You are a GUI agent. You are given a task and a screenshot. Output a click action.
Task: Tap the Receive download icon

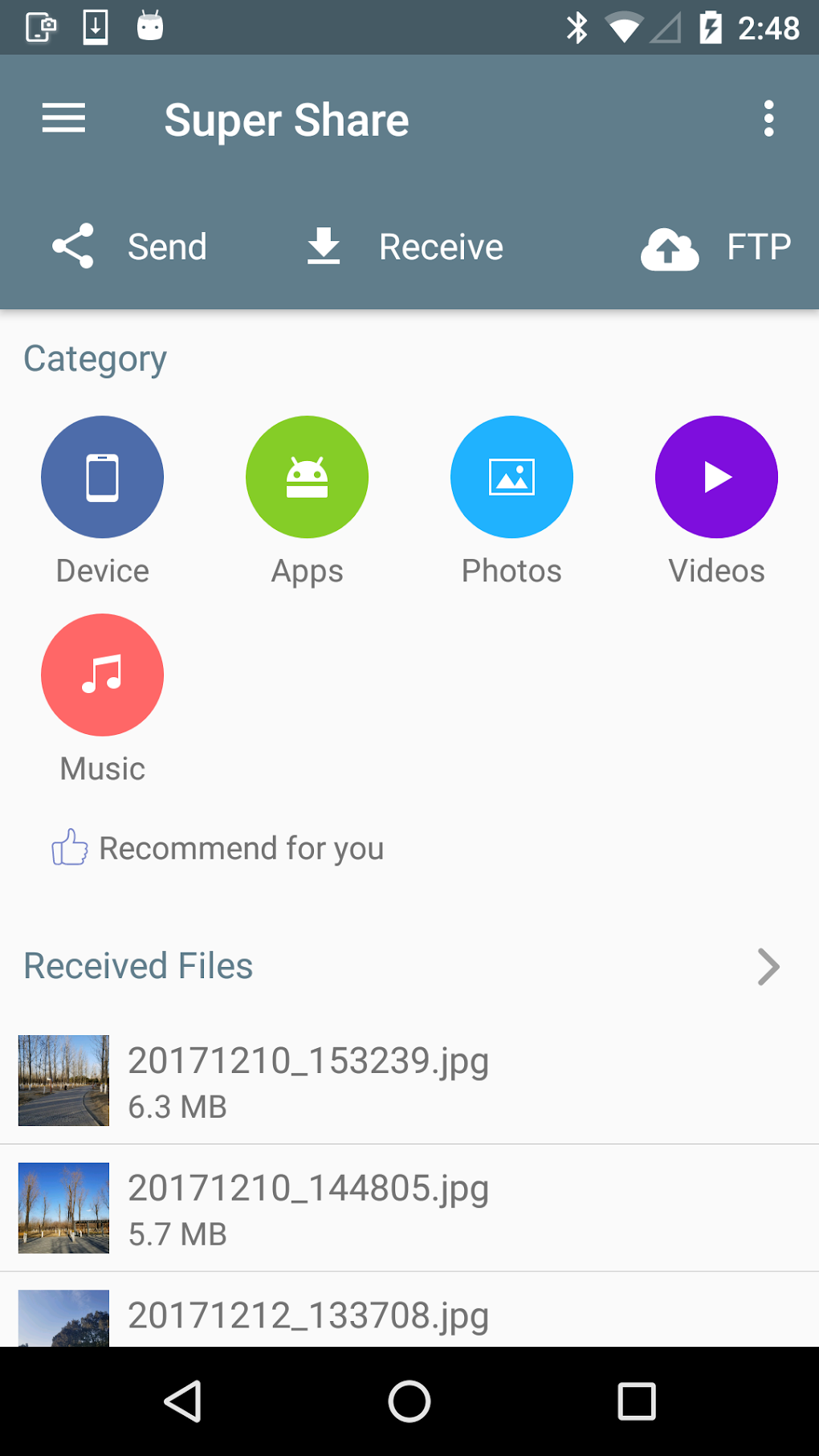coord(323,246)
